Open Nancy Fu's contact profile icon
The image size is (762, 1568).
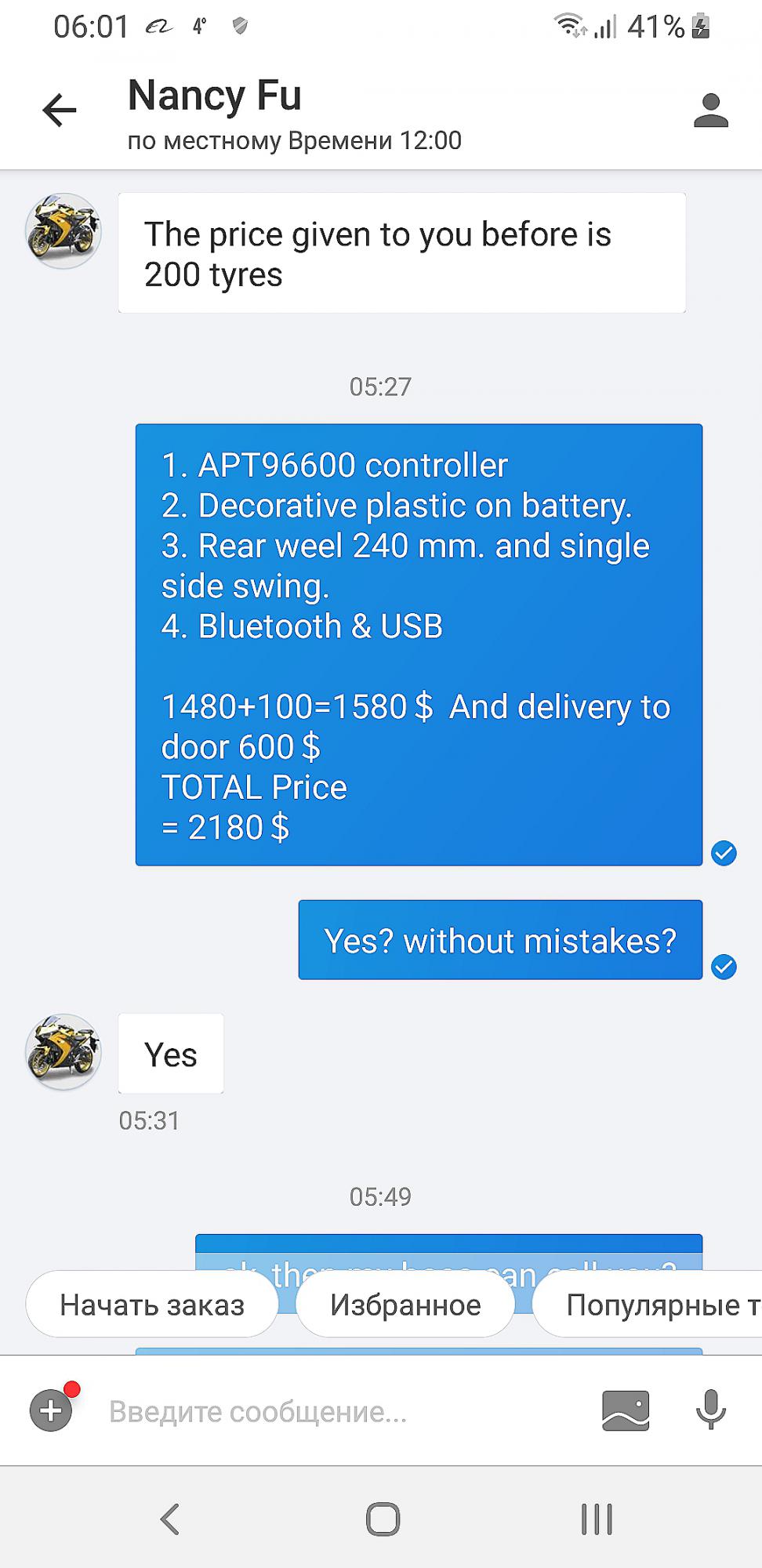coord(711,111)
